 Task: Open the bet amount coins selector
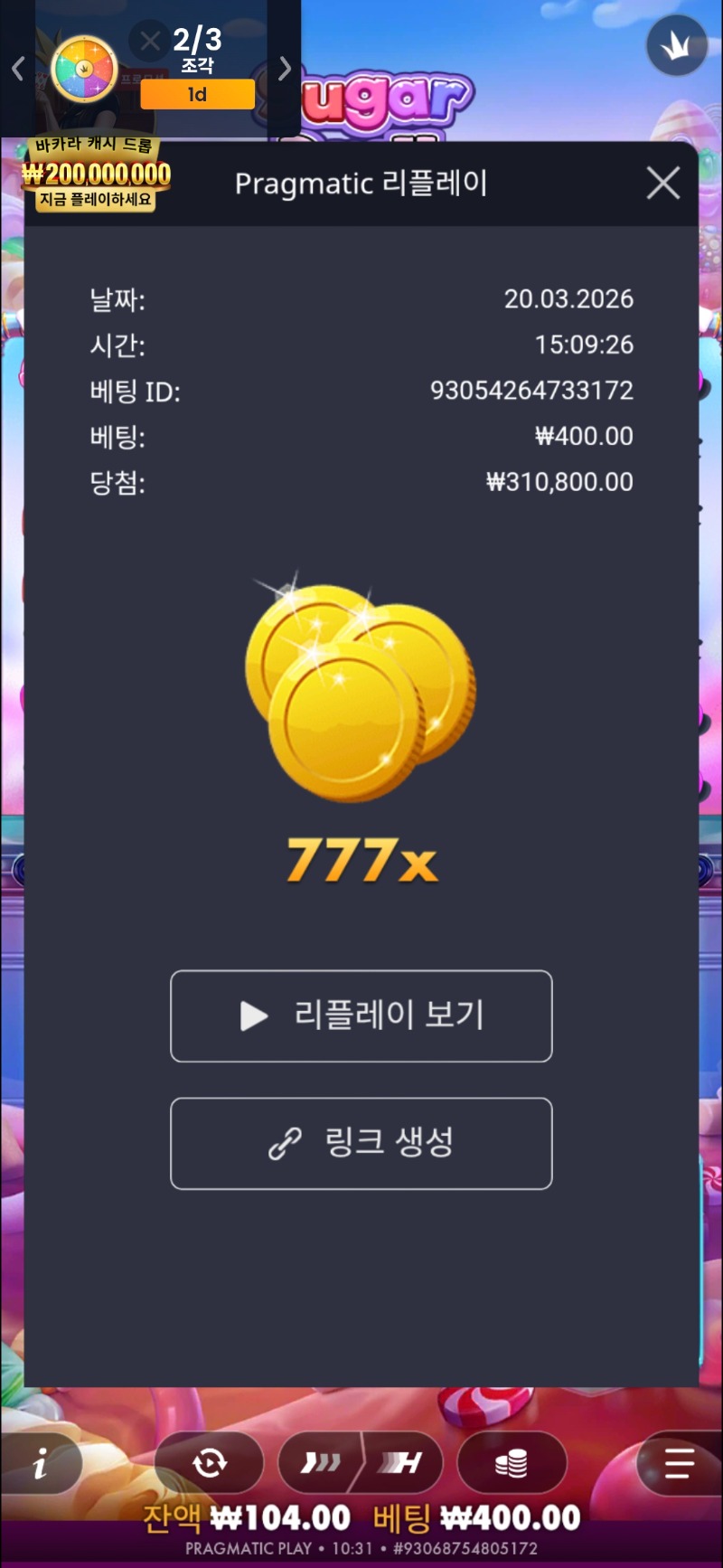(x=512, y=1462)
